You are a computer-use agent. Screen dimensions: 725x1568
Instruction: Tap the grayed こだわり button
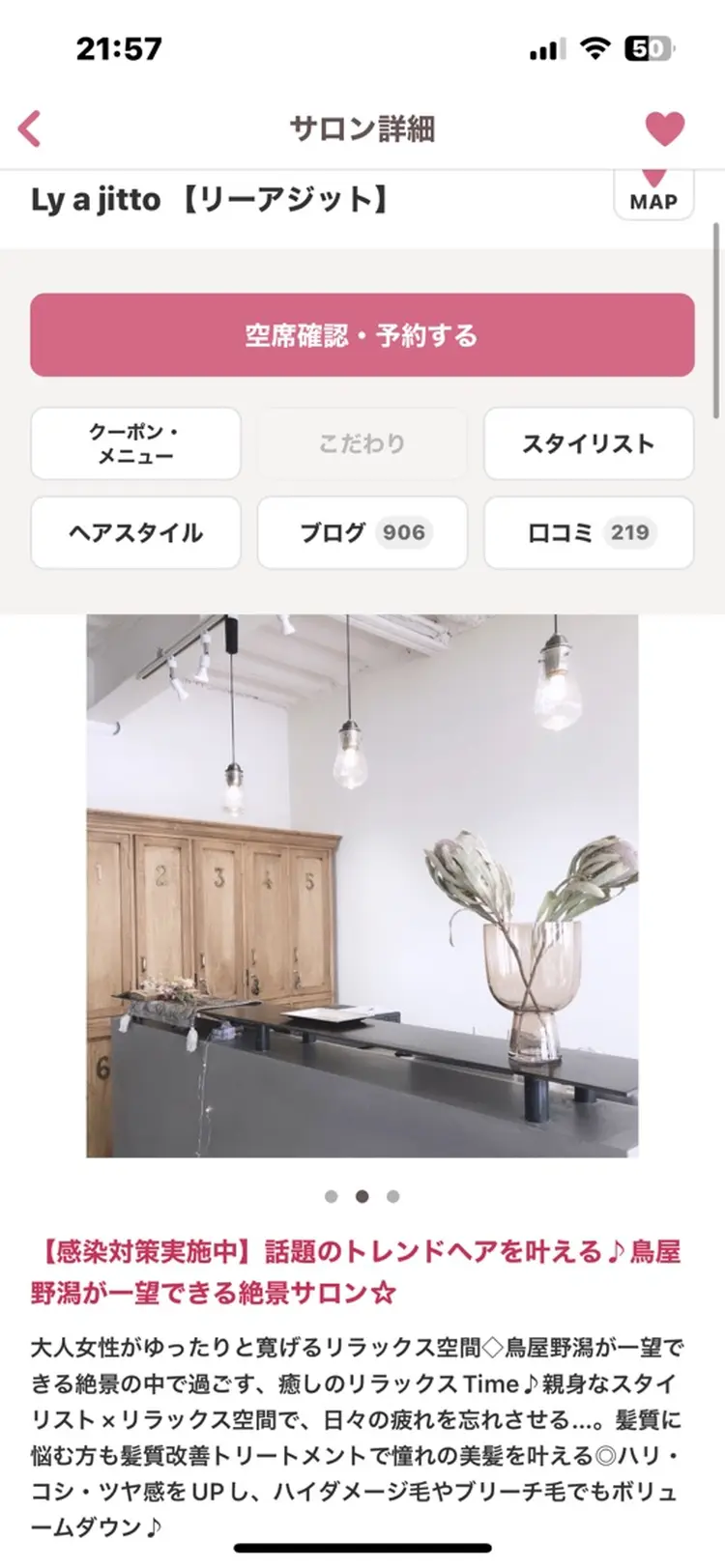(x=362, y=443)
